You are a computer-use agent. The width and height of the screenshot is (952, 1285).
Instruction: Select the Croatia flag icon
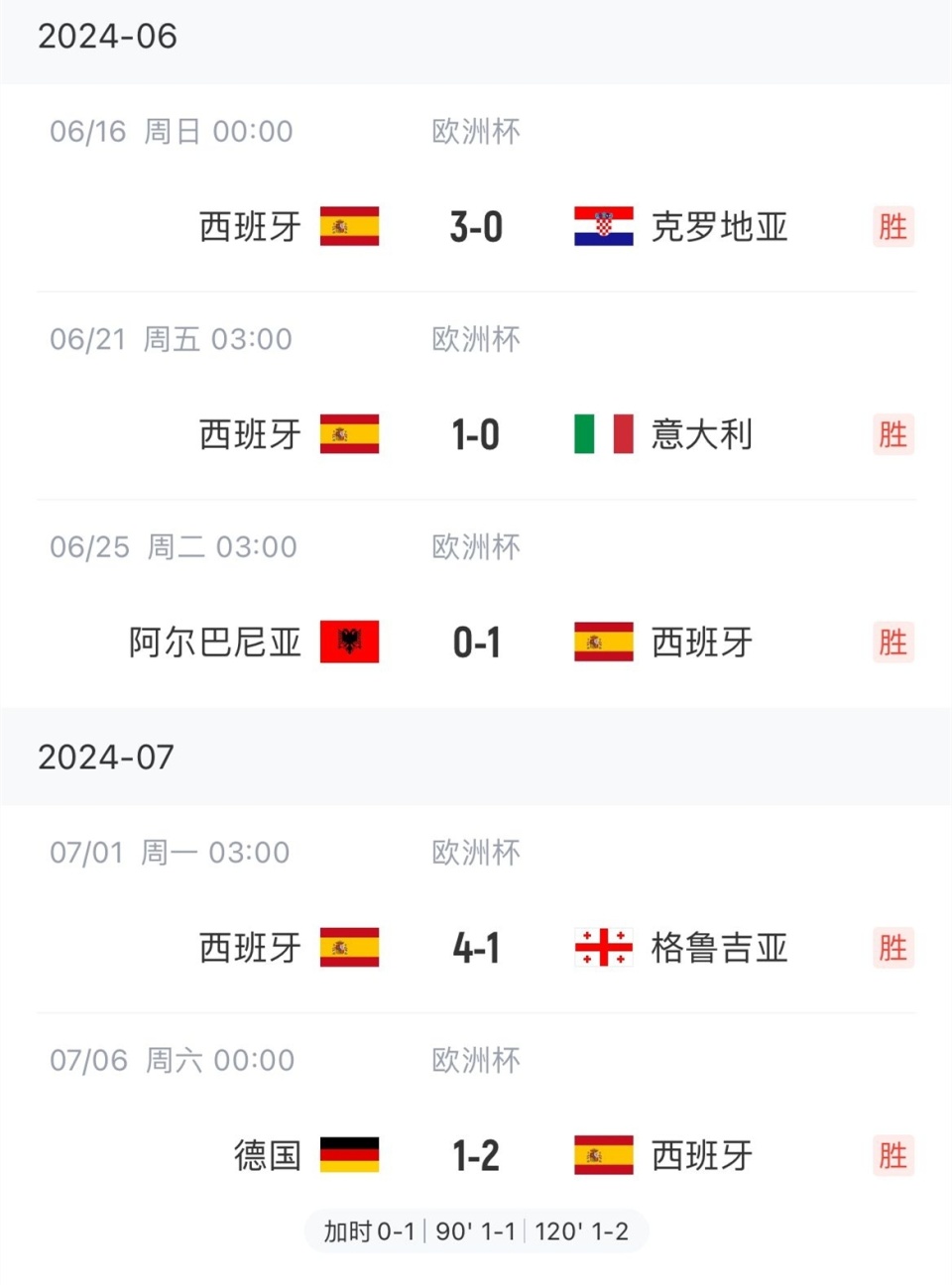pyautogui.click(x=602, y=227)
